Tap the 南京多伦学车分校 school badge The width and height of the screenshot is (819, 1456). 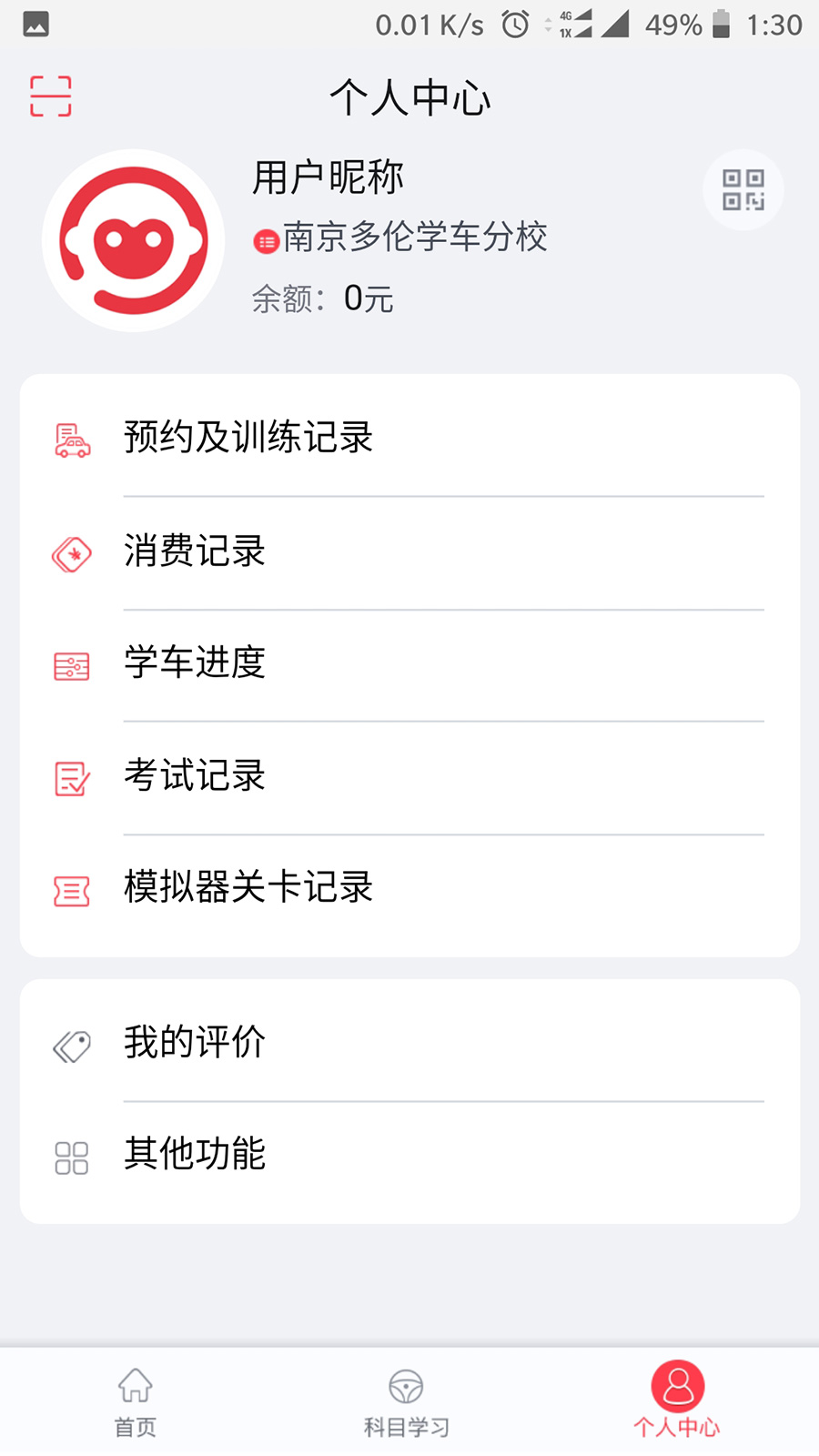pos(400,237)
